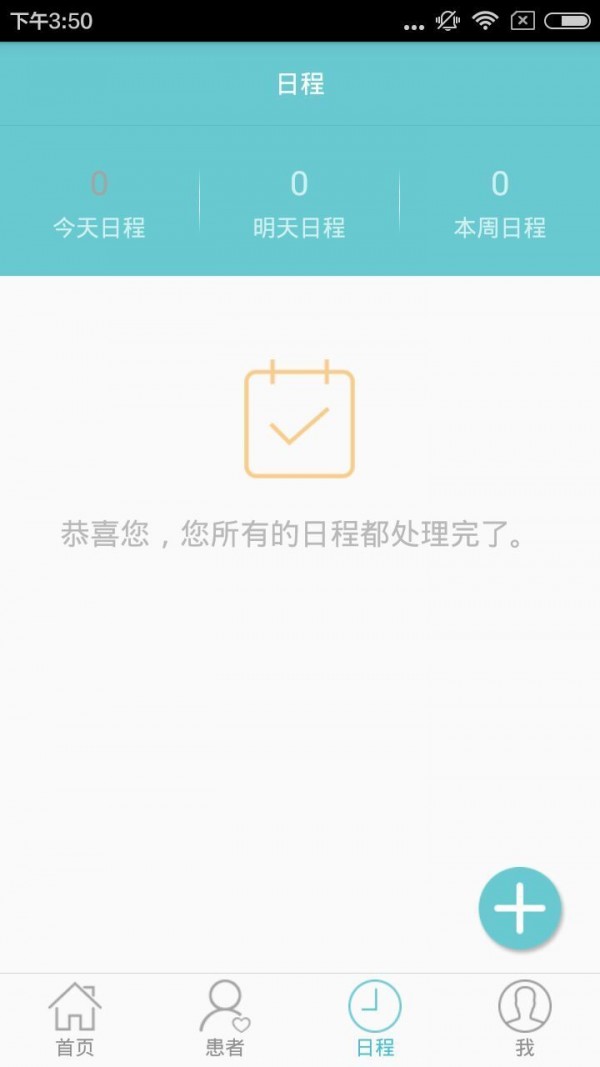View 今天日程 schedules
Image resolution: width=600 pixels, height=1067 pixels.
point(99,203)
